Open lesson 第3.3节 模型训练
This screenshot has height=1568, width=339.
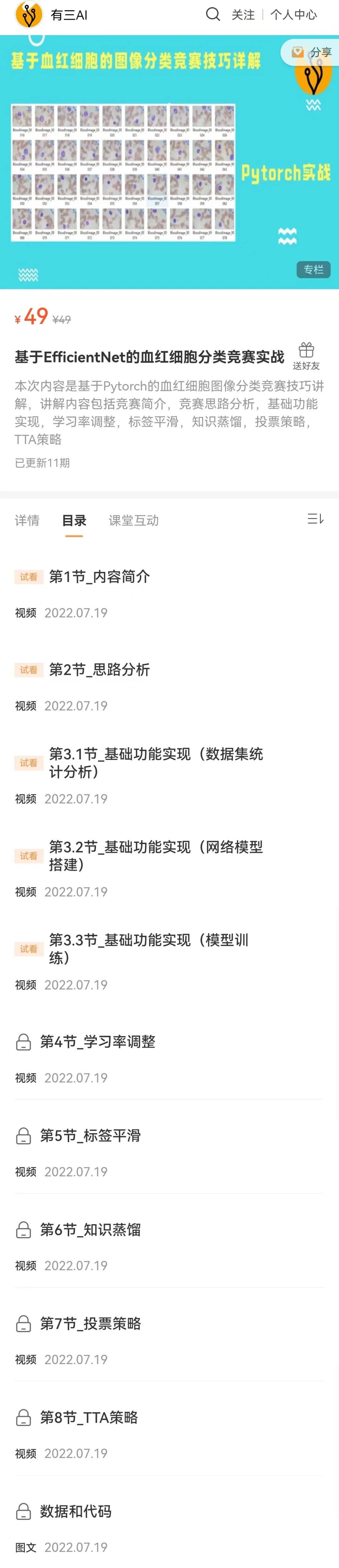point(148,949)
